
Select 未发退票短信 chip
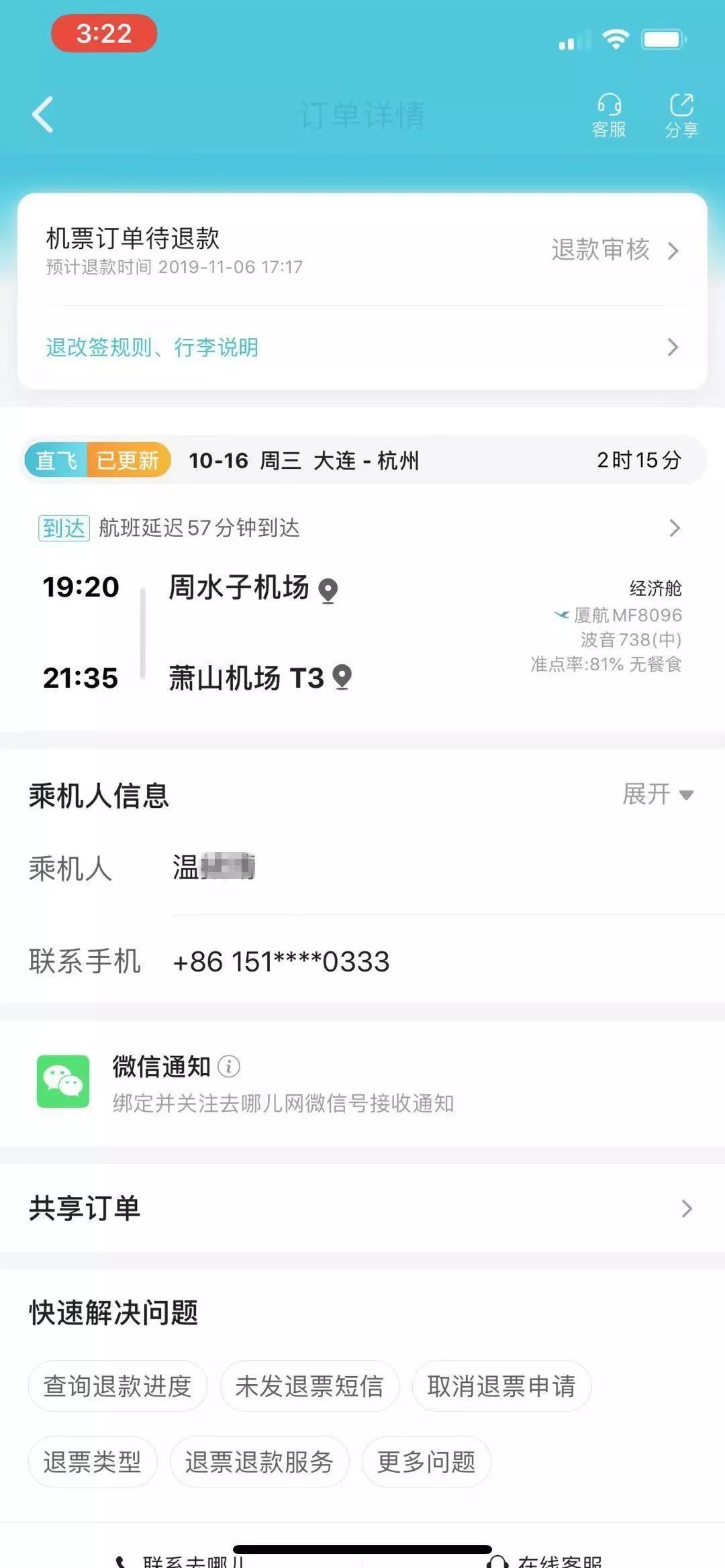tap(309, 1386)
